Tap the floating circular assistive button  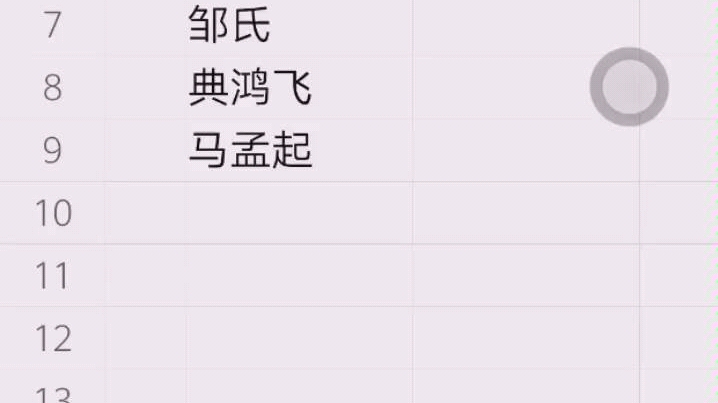click(x=628, y=87)
